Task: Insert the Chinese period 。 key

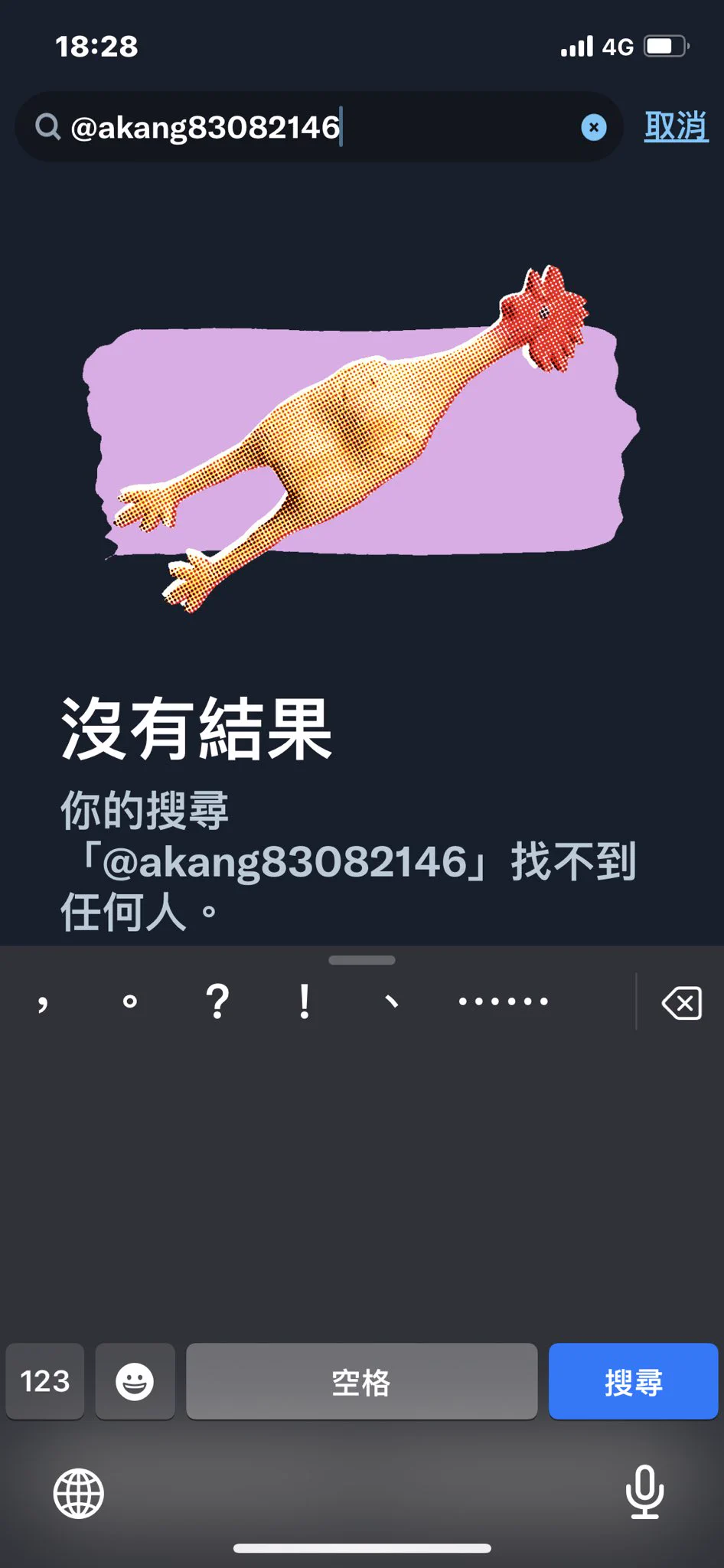Action: pos(130,1001)
